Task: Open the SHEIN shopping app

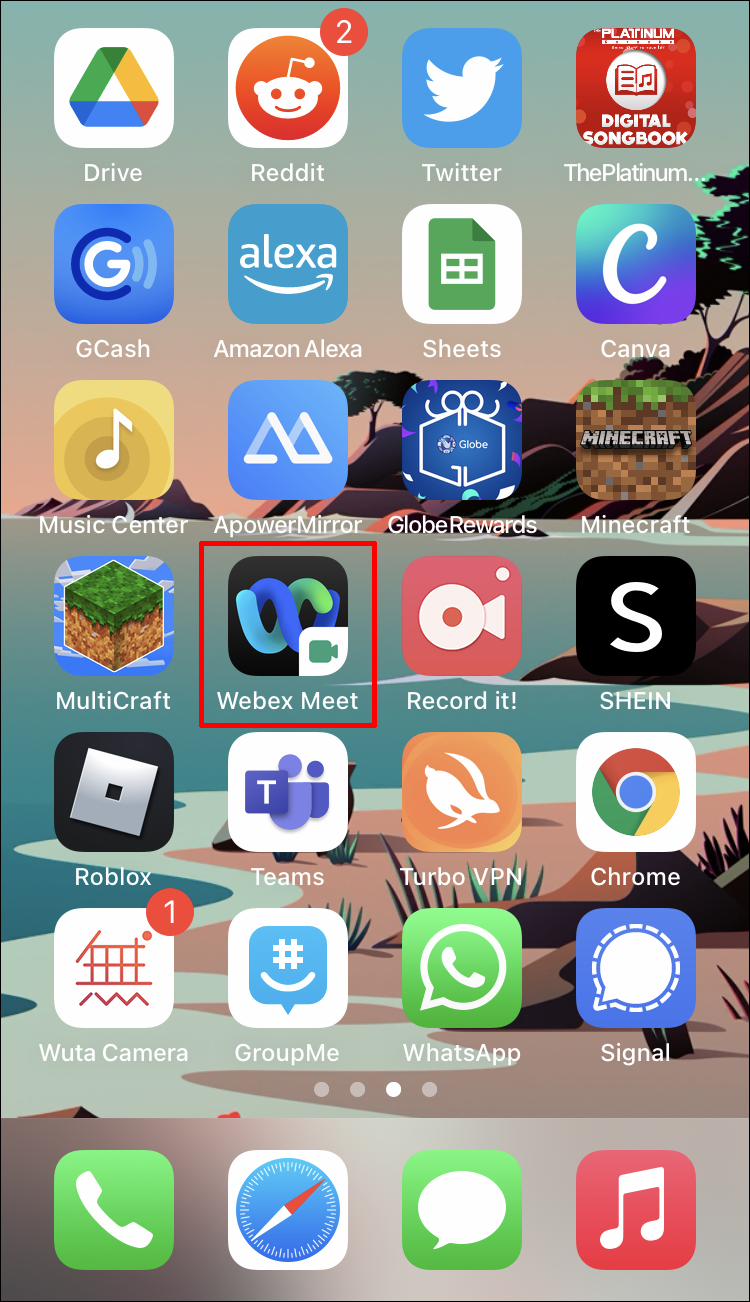Action: 636,616
